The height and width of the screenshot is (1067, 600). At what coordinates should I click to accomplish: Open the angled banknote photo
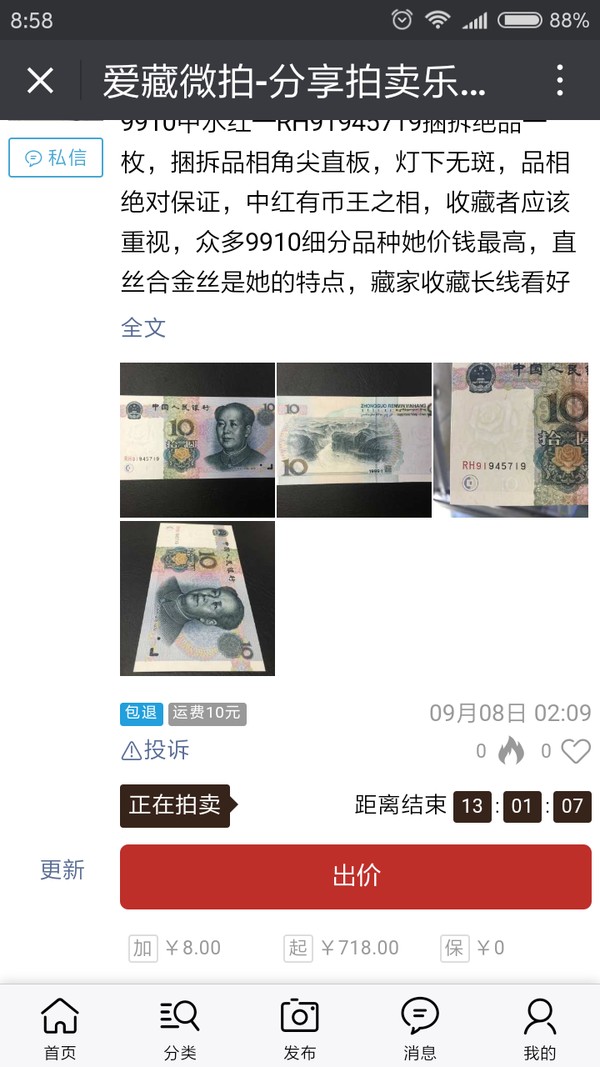pos(197,598)
